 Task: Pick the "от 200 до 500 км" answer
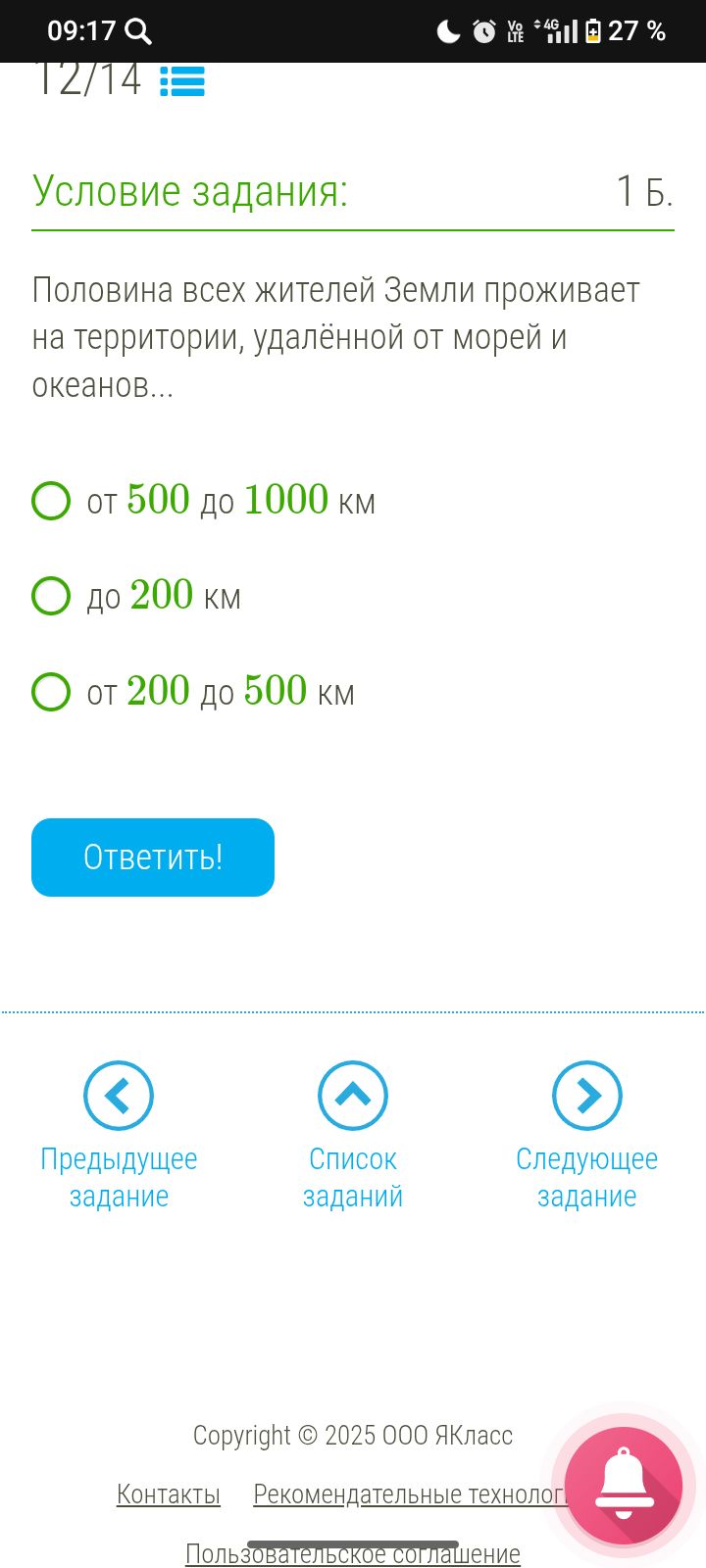coord(51,692)
